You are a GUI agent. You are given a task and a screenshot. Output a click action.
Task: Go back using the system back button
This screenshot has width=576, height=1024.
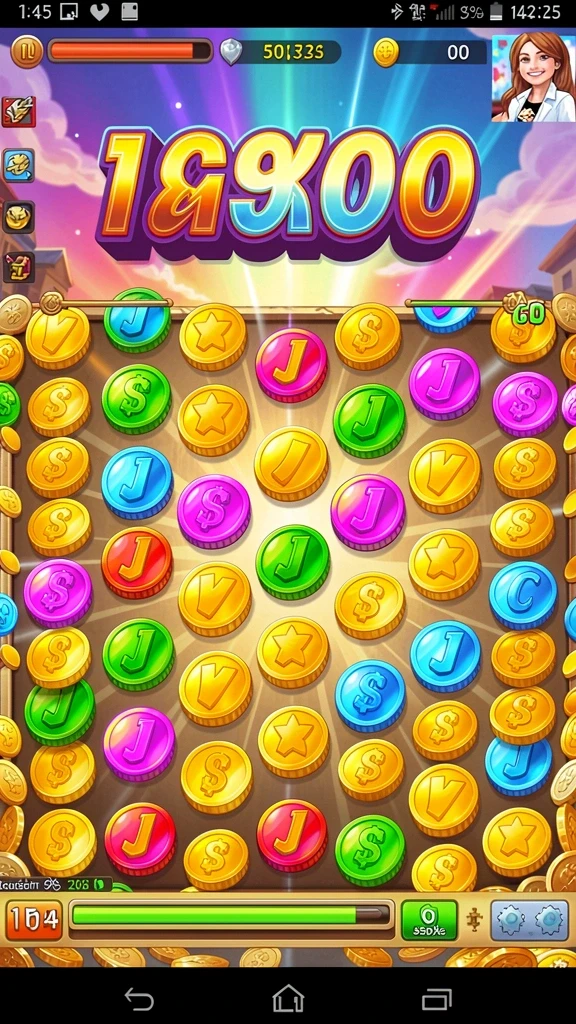pyautogui.click(x=140, y=999)
